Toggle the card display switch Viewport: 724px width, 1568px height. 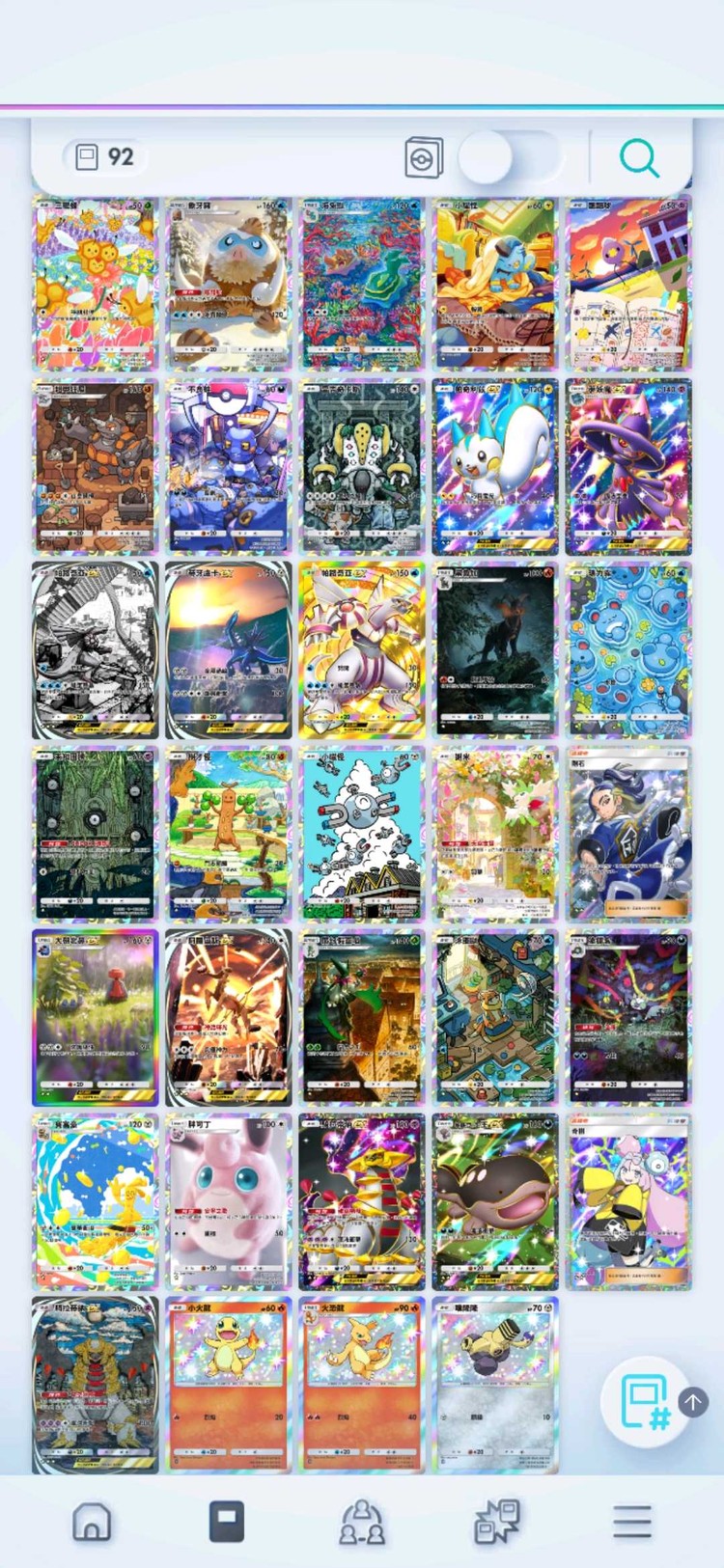(x=510, y=157)
